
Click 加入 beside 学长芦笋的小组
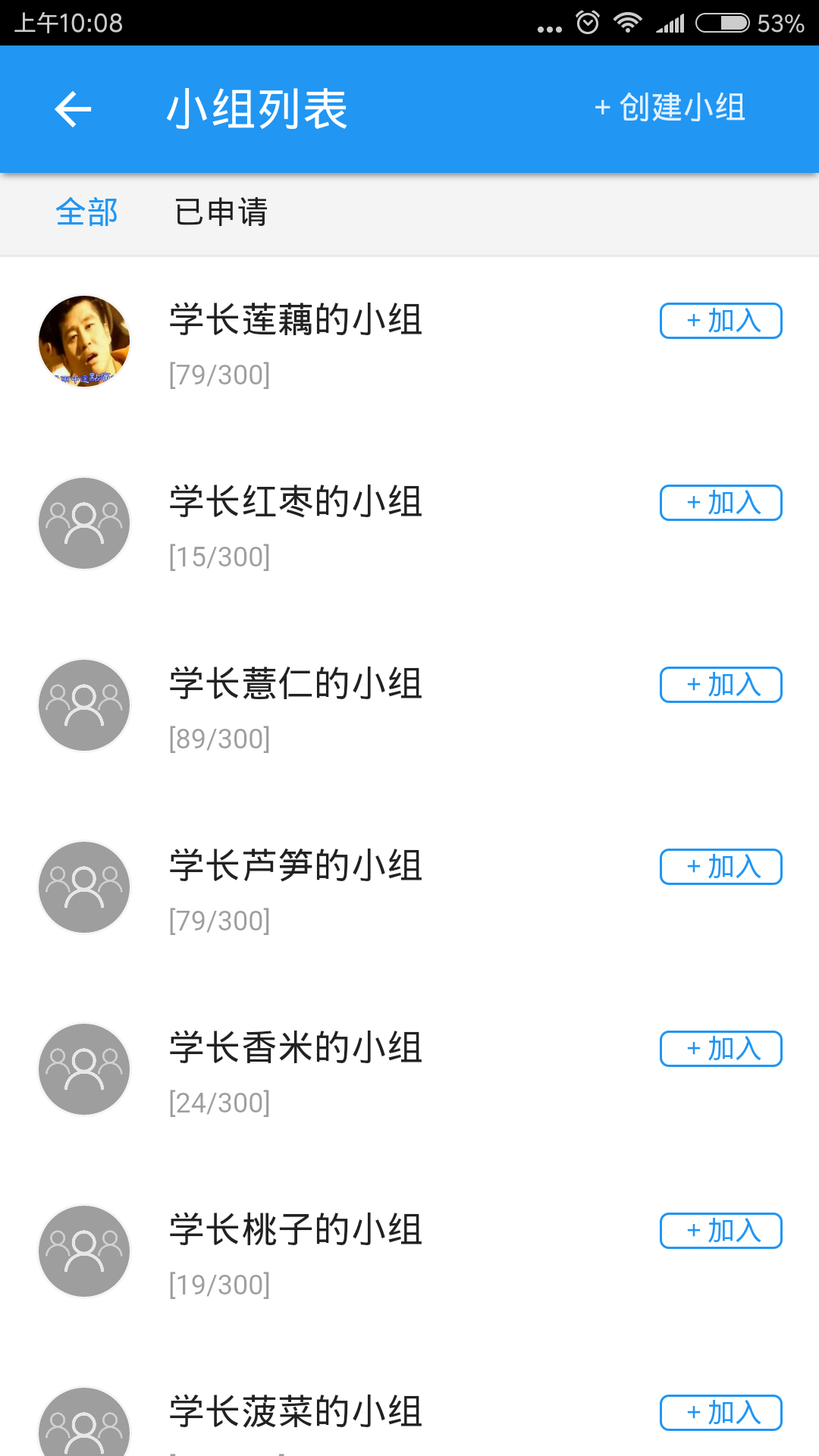point(720,867)
